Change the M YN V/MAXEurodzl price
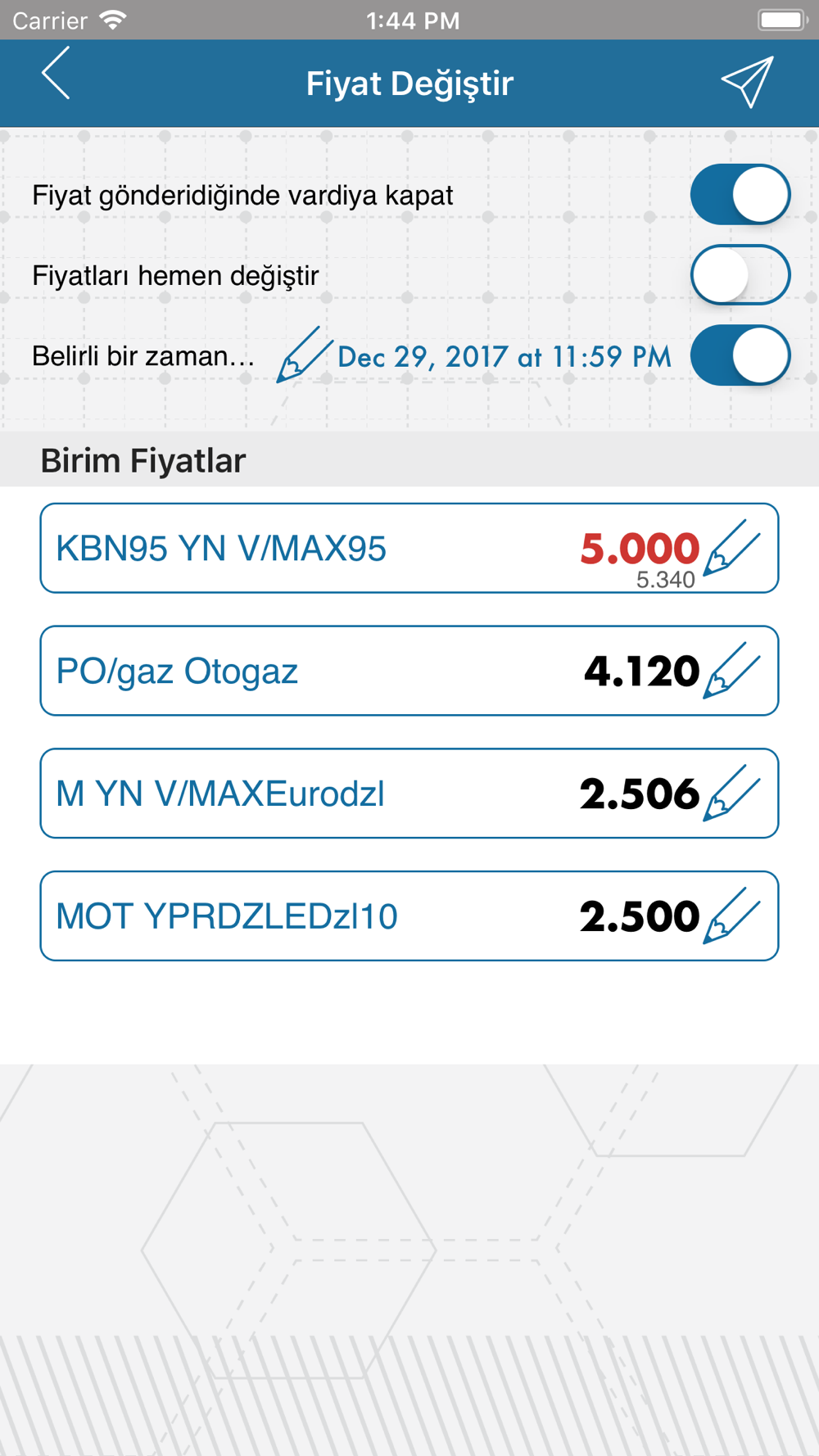819x1456 pixels. [731, 793]
